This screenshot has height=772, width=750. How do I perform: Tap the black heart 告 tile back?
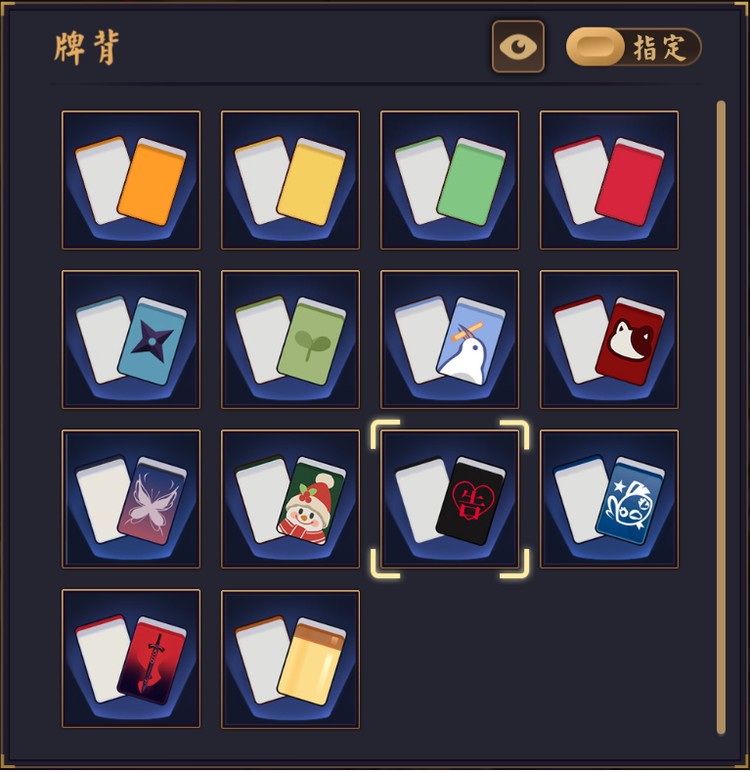click(x=450, y=499)
